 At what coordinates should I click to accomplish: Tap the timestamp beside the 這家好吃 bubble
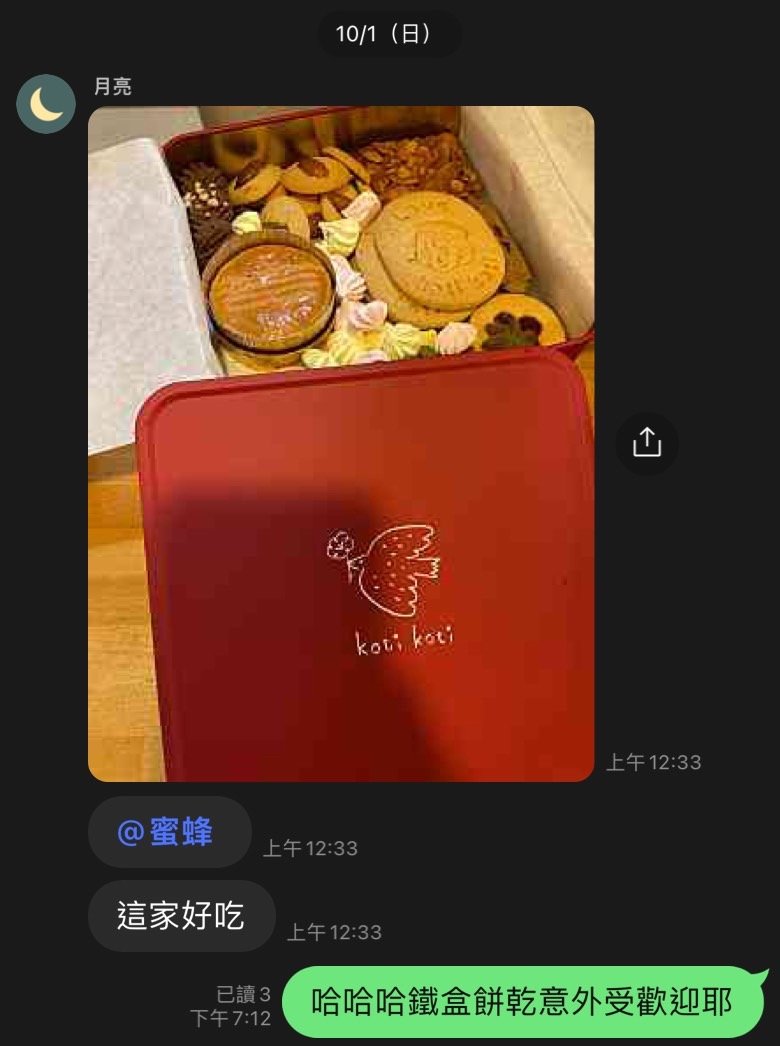click(x=333, y=931)
